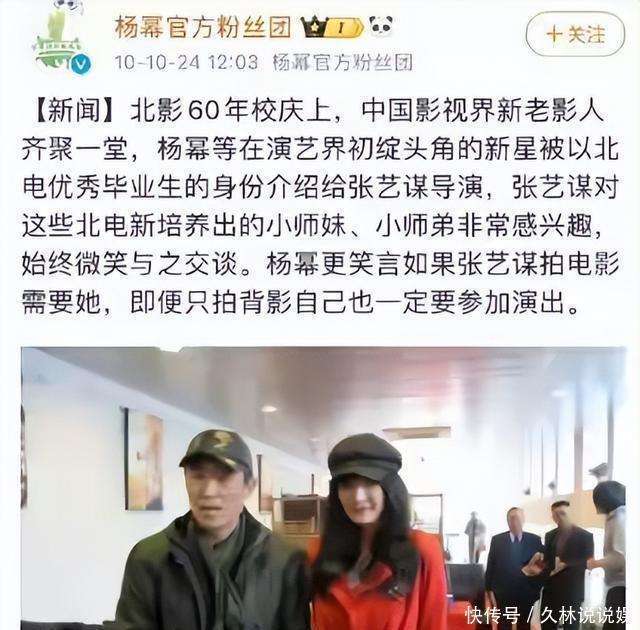View the post's attached photo
This screenshot has width=640, height=630.
point(322,488)
